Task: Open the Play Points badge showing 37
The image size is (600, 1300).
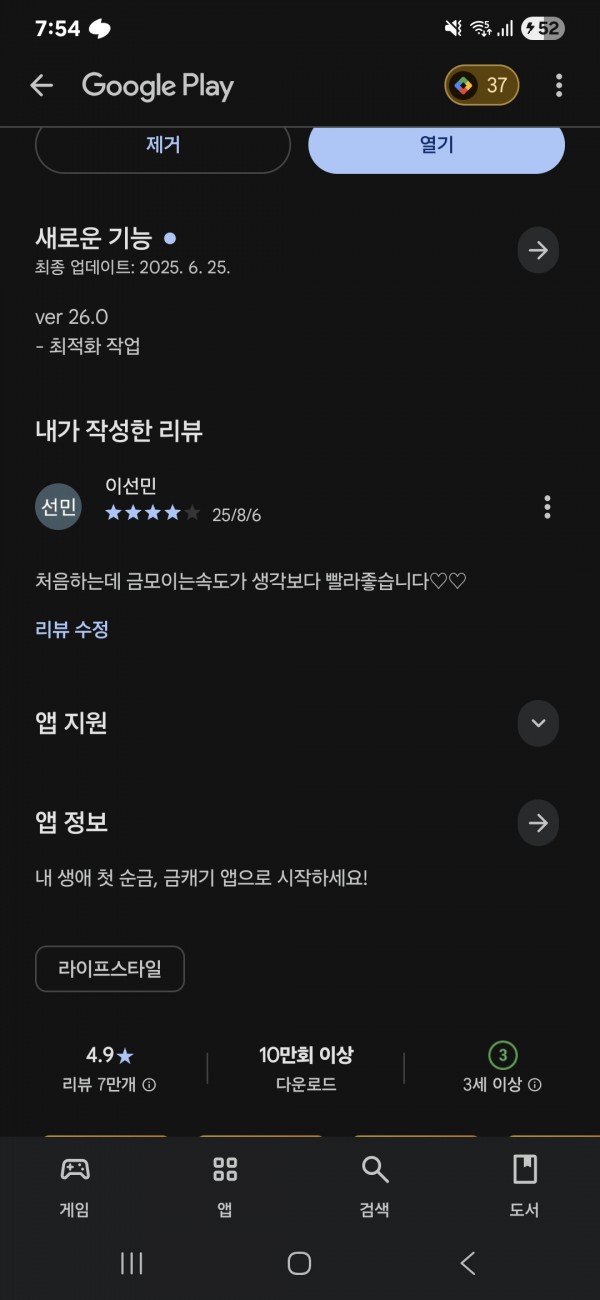Action: (x=482, y=86)
